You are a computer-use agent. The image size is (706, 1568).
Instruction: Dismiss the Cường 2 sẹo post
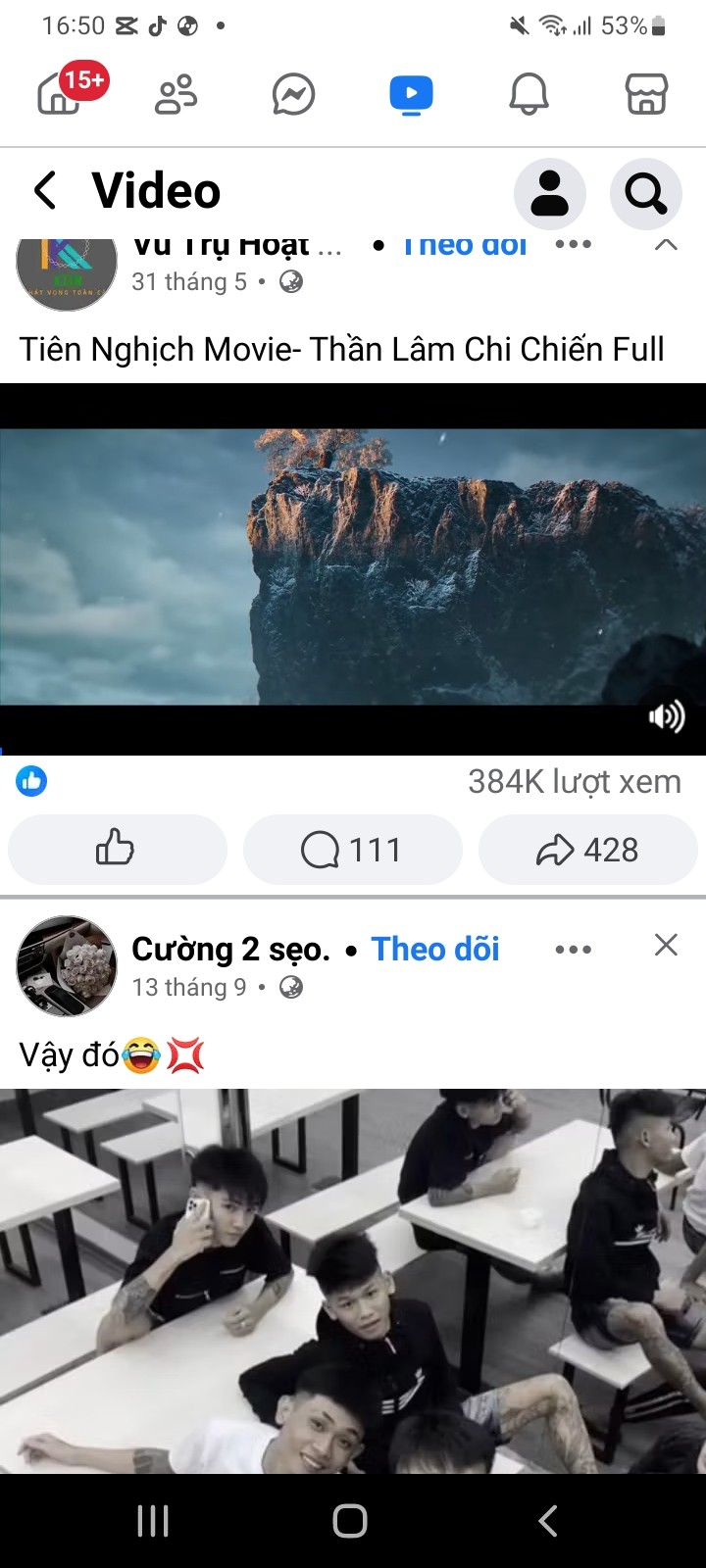click(x=666, y=945)
